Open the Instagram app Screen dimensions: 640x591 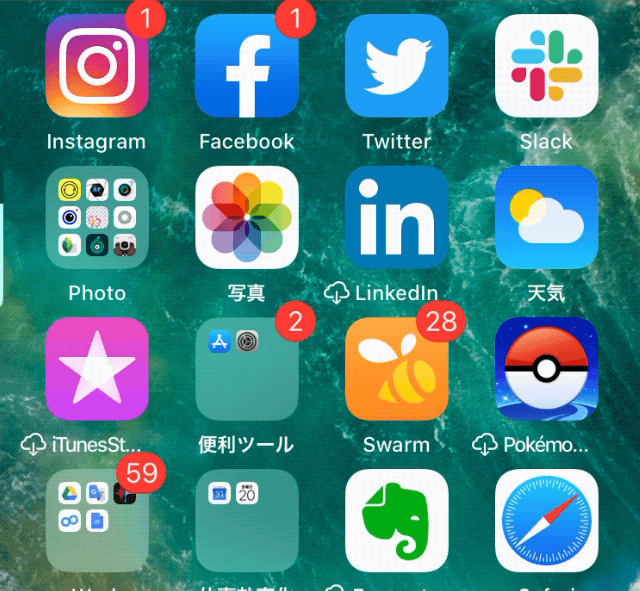tap(97, 66)
